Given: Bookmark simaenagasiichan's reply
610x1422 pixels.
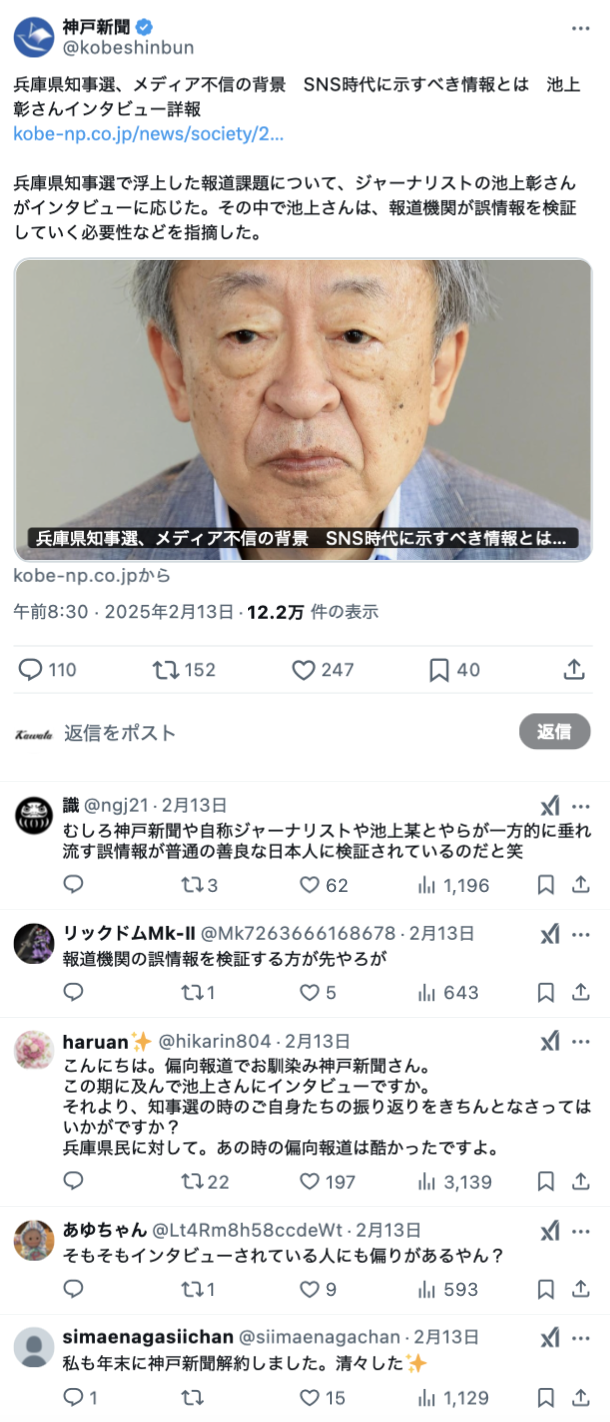Looking at the screenshot, I should coord(546,1397).
